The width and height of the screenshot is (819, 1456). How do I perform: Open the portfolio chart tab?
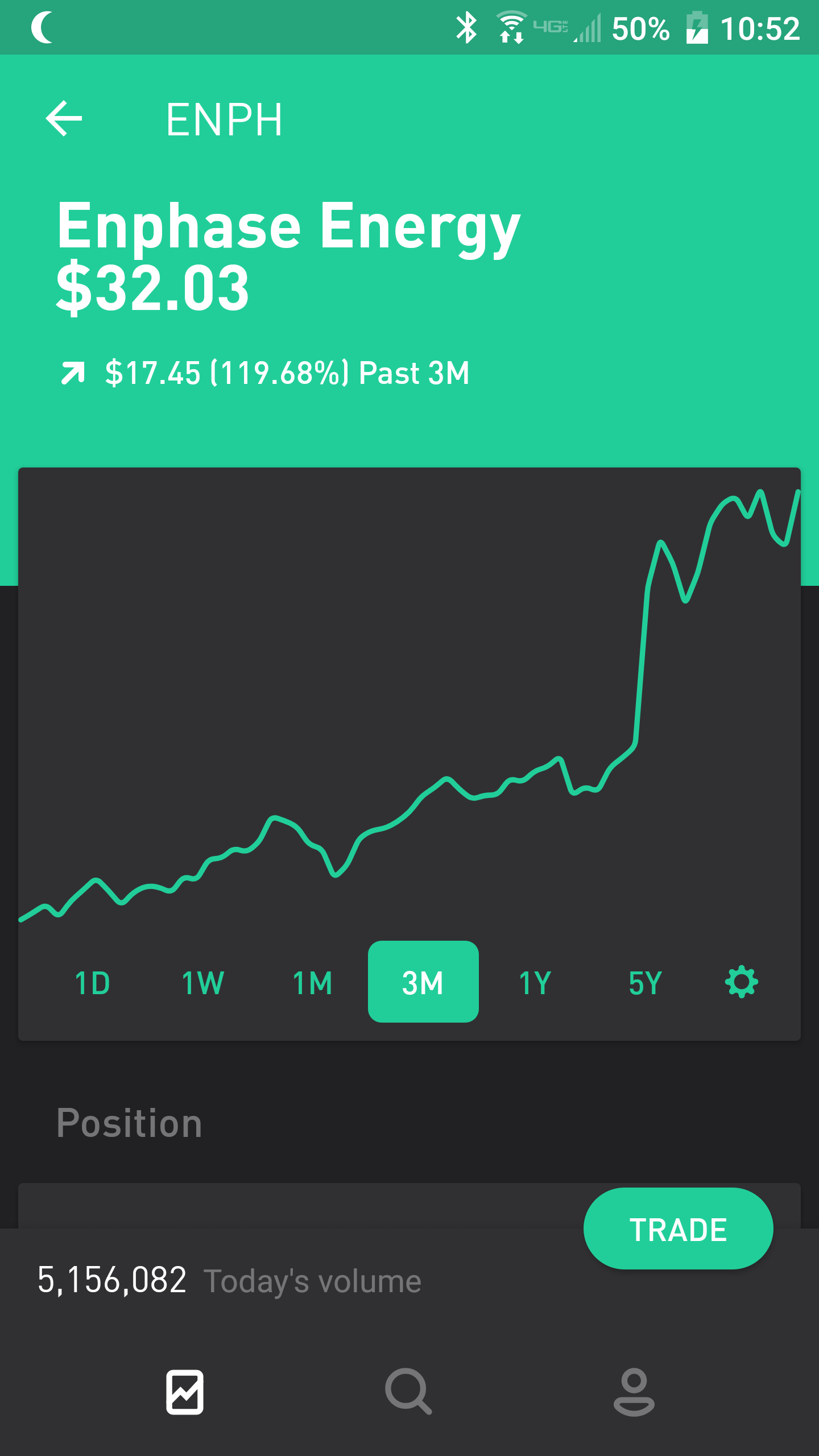pyautogui.click(x=185, y=1392)
